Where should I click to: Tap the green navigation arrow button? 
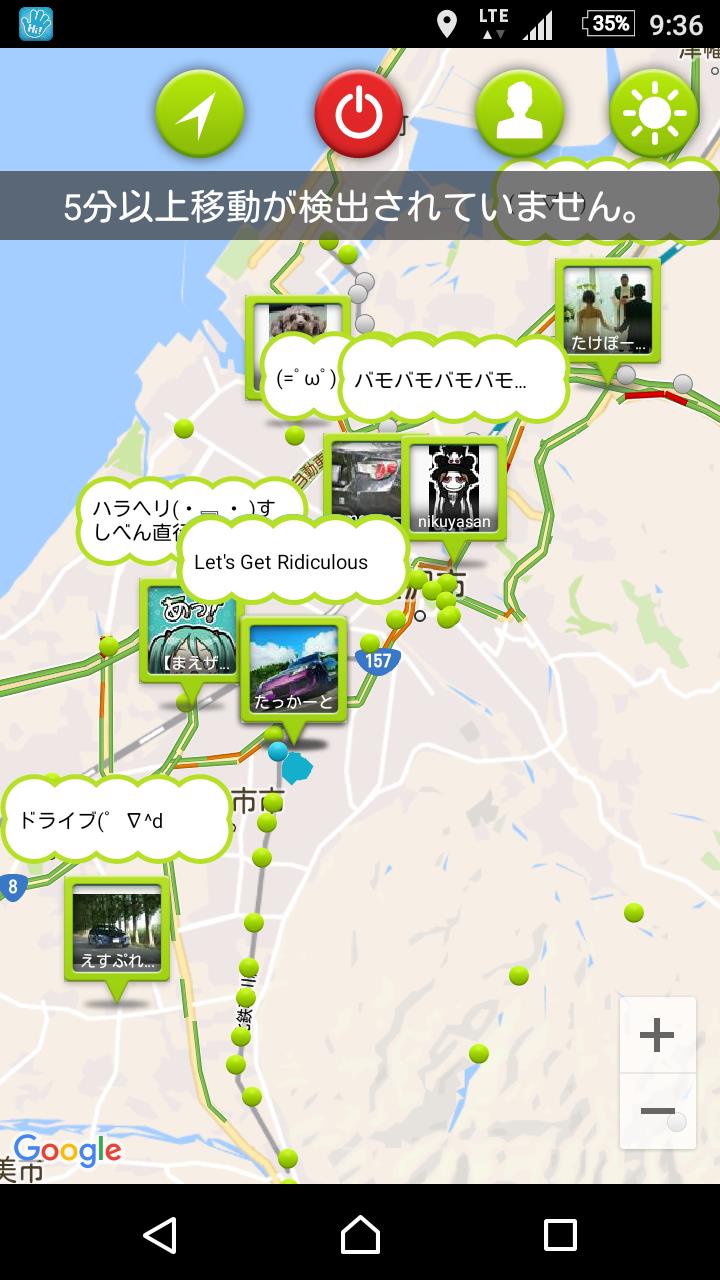(x=200, y=114)
